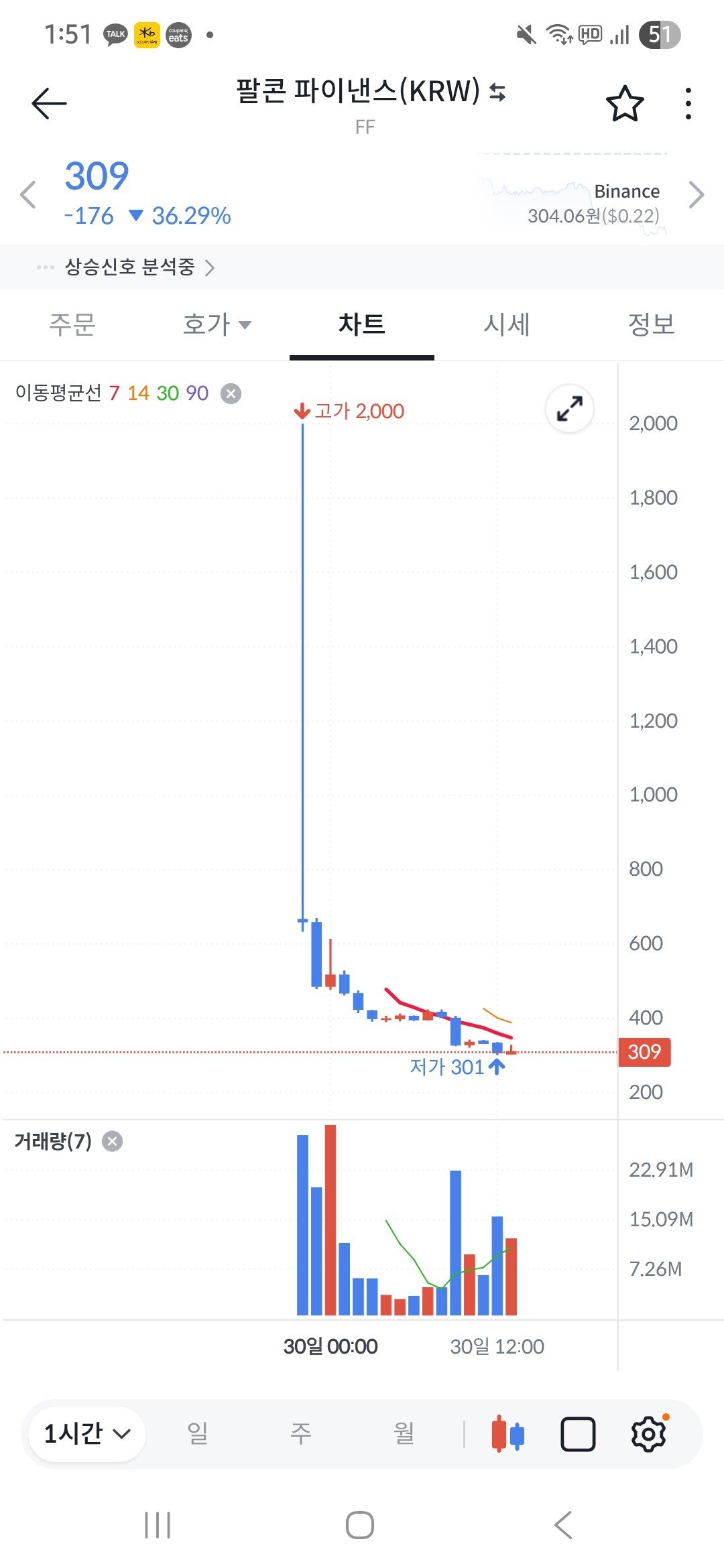Open the three-dot overflow menu
The height and width of the screenshot is (1568, 724).
point(688,104)
